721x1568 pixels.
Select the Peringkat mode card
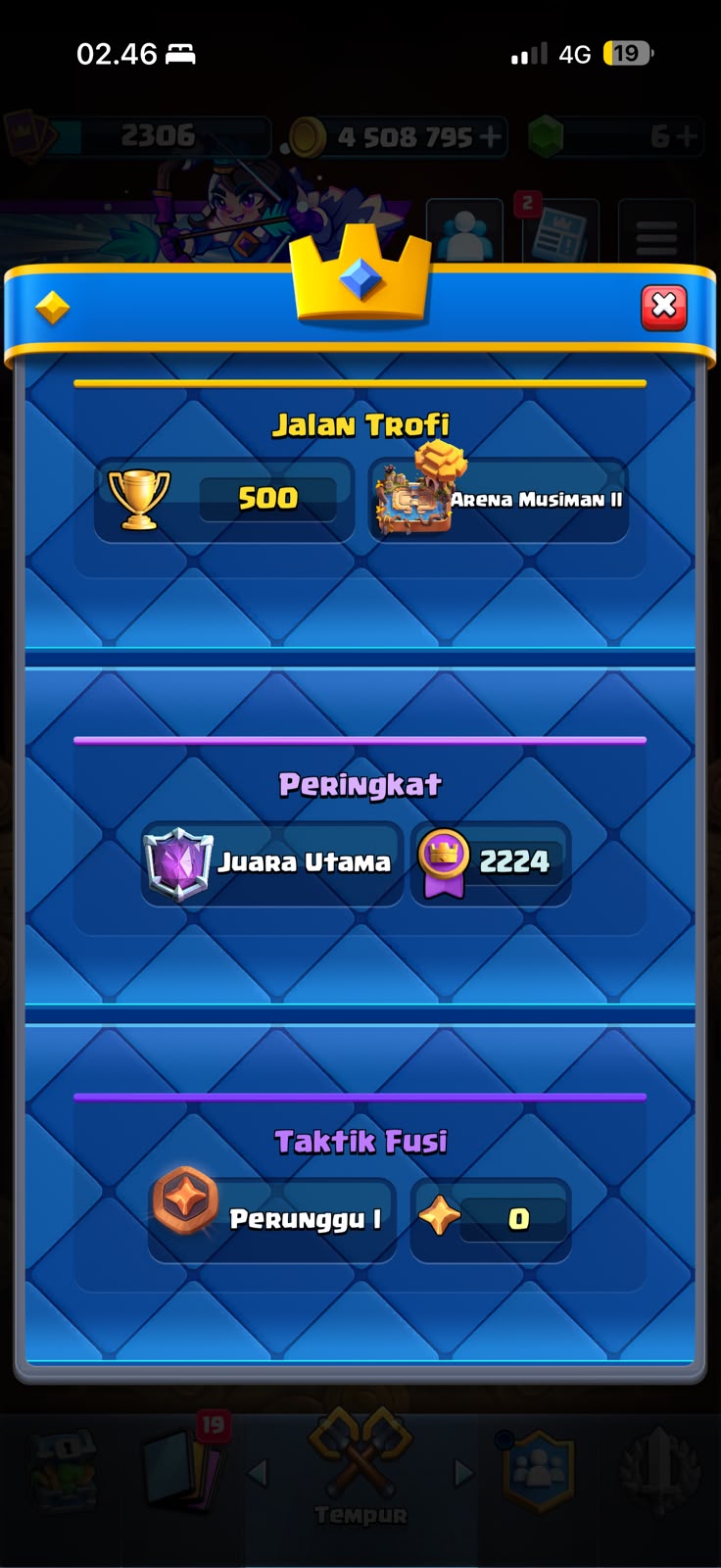click(x=360, y=836)
